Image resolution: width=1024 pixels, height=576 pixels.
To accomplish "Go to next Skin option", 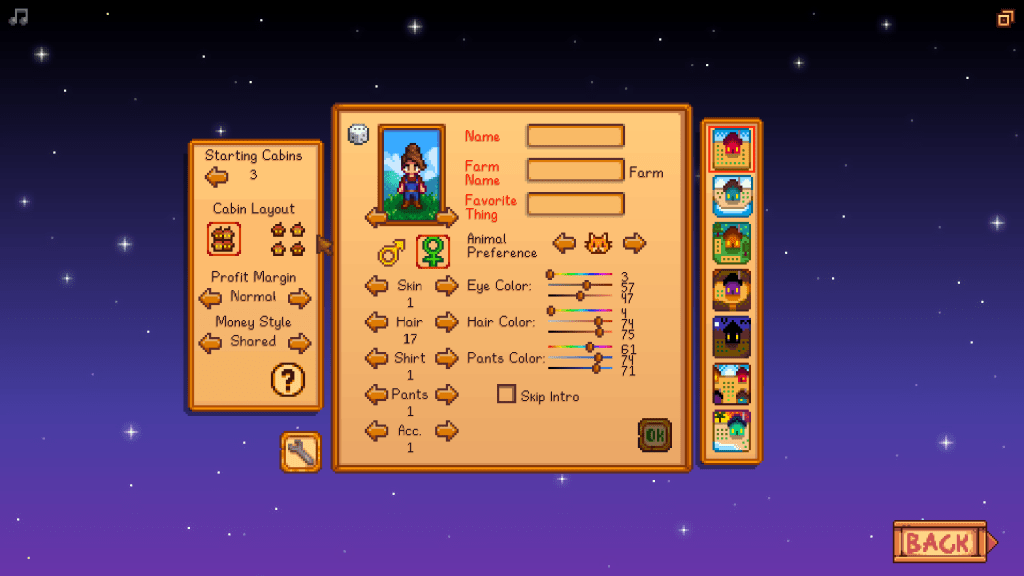I will pos(446,286).
